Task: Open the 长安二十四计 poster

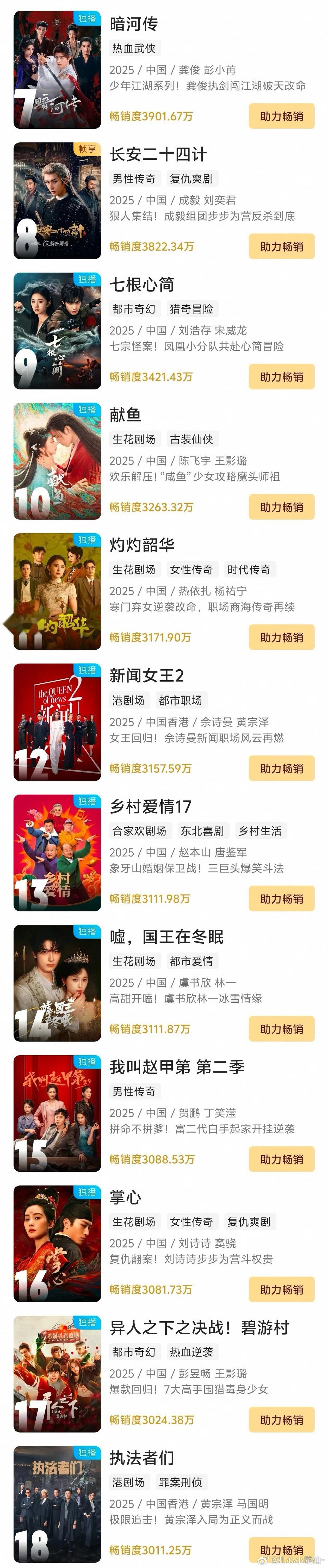Action: click(57, 200)
